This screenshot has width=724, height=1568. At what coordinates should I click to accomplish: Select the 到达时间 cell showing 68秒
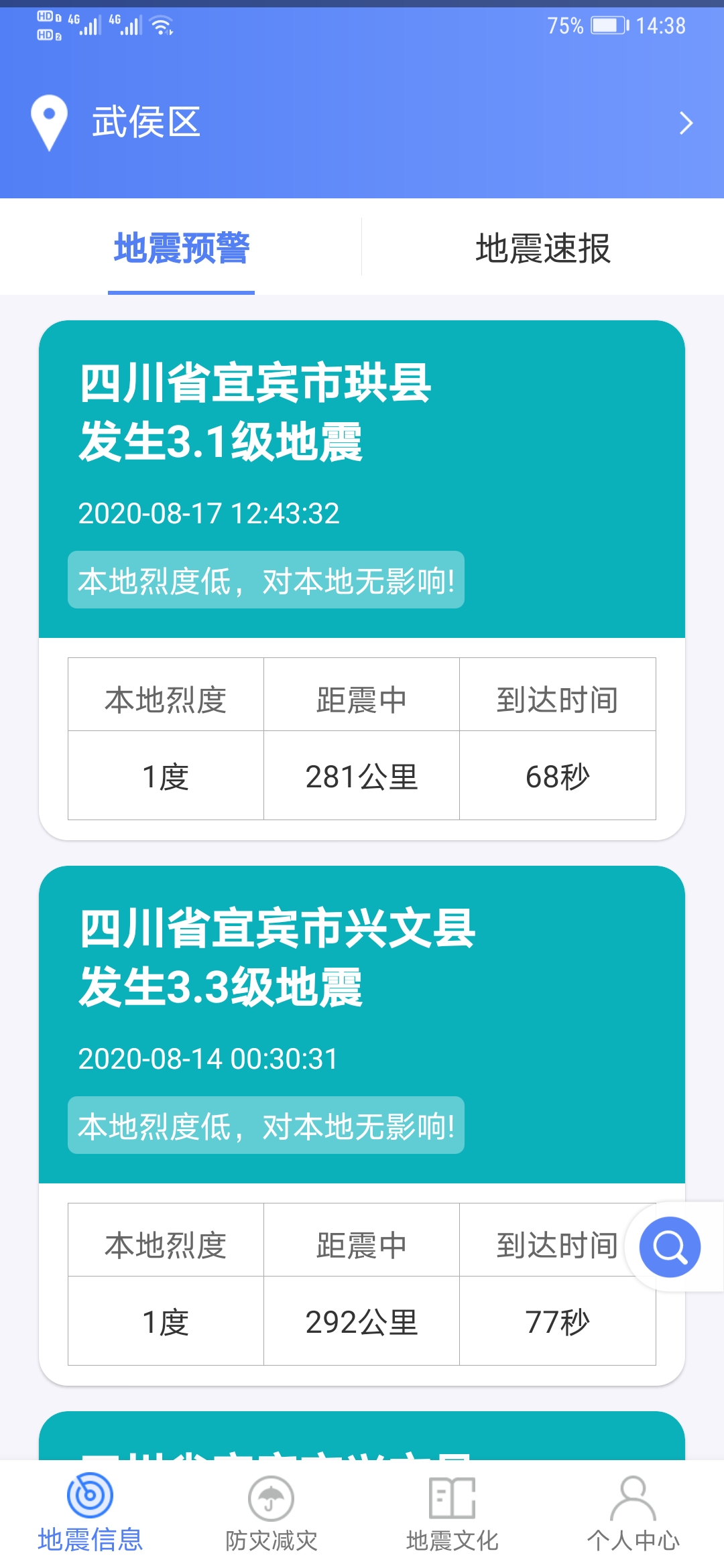pyautogui.click(x=558, y=777)
